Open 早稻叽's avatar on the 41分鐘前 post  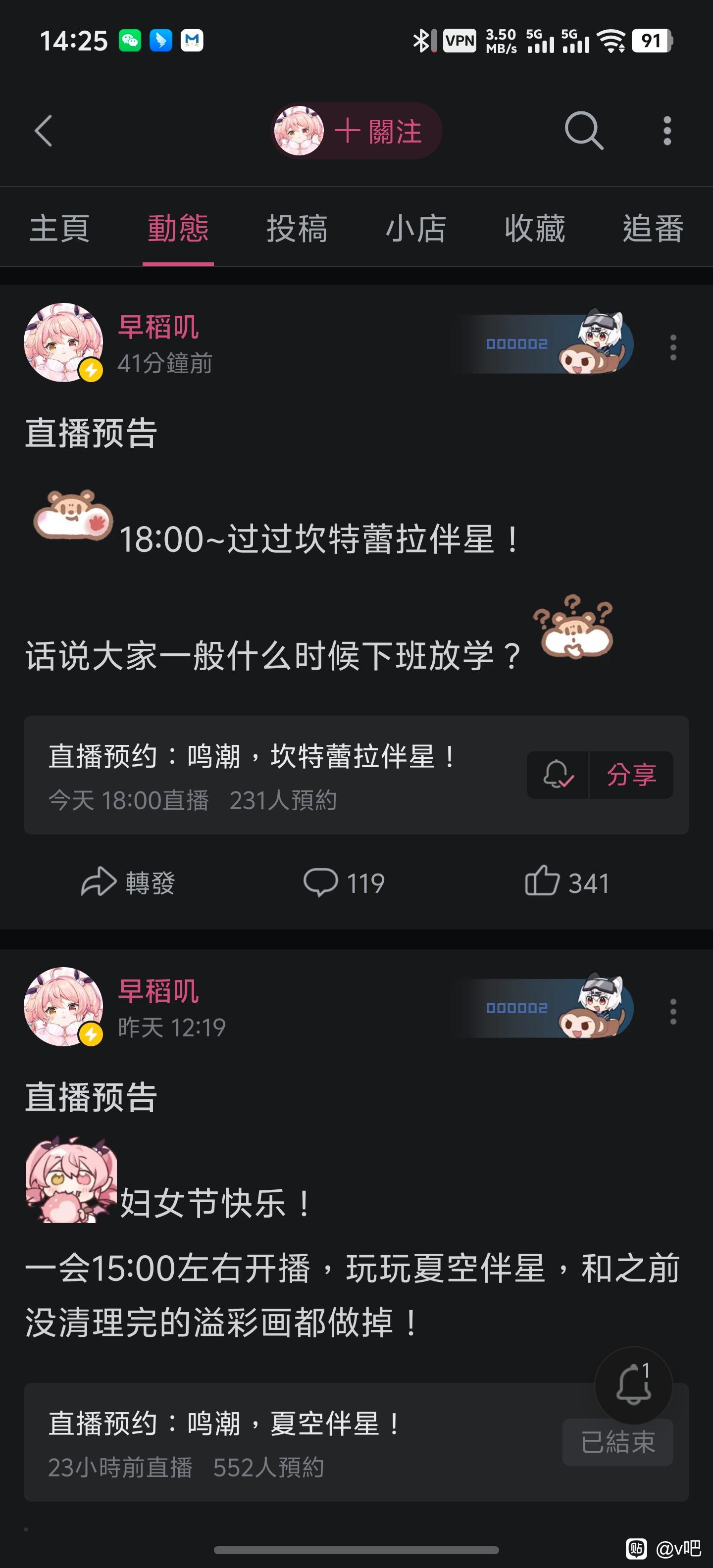point(63,343)
